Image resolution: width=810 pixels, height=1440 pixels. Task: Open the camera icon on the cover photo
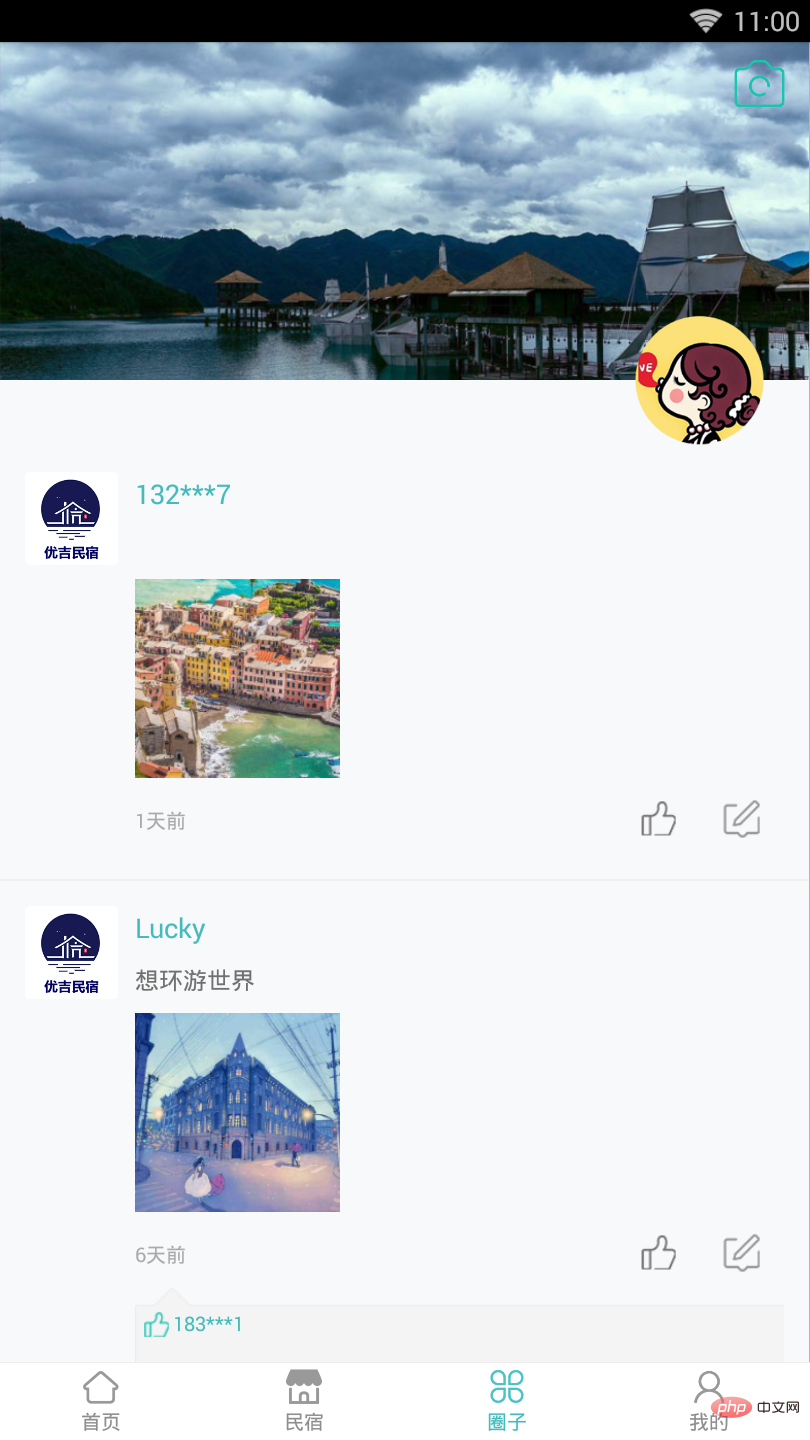tap(759, 84)
